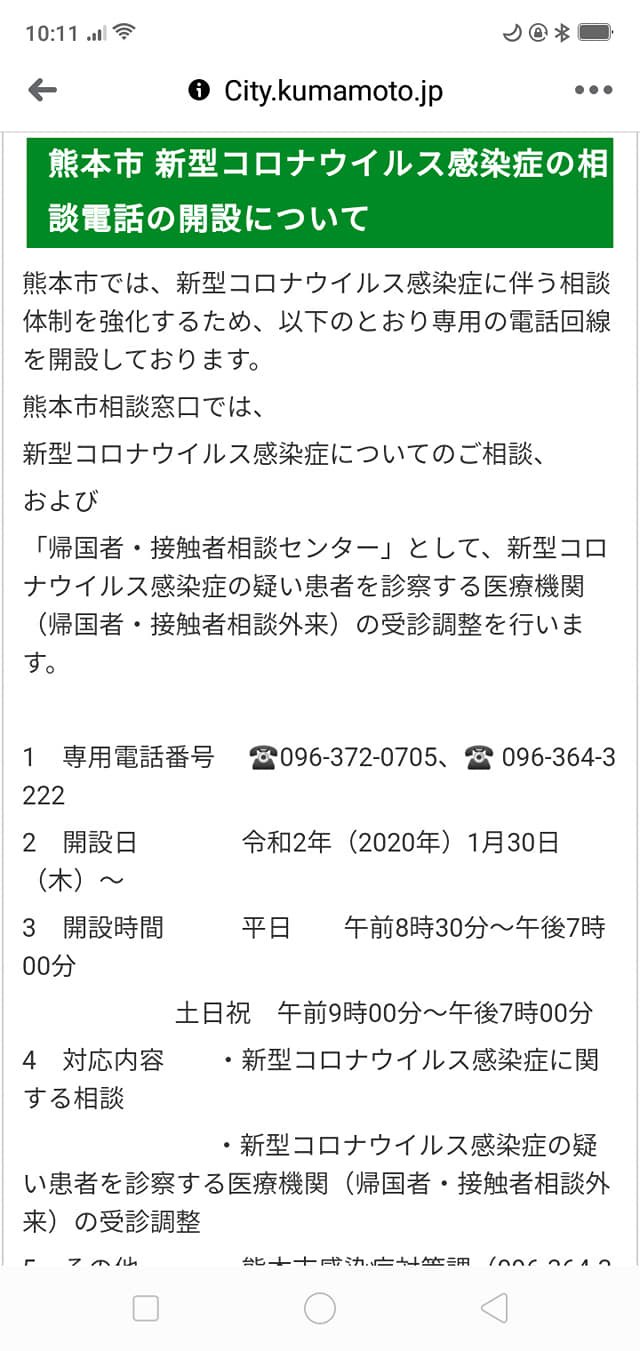Screen dimensions: 640x1351
Task: Tap the system back triangle
Action: (494, 1307)
